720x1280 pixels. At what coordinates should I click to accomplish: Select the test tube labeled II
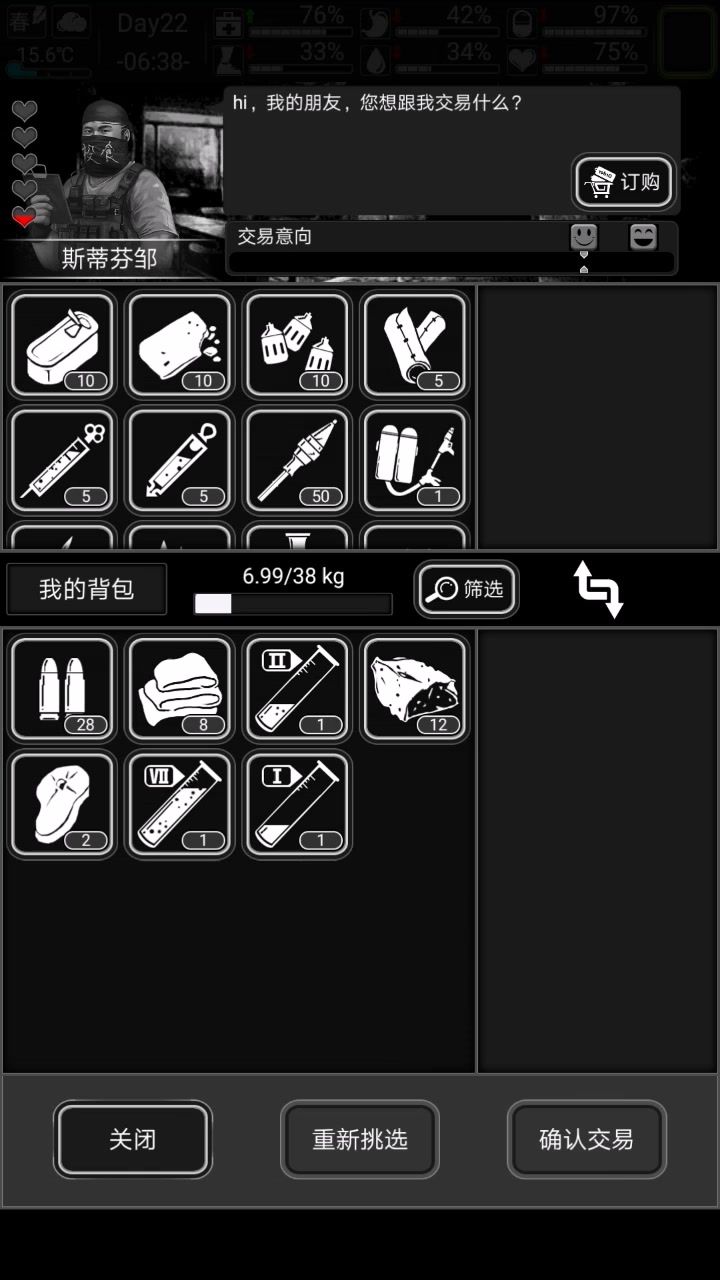tap(297, 689)
